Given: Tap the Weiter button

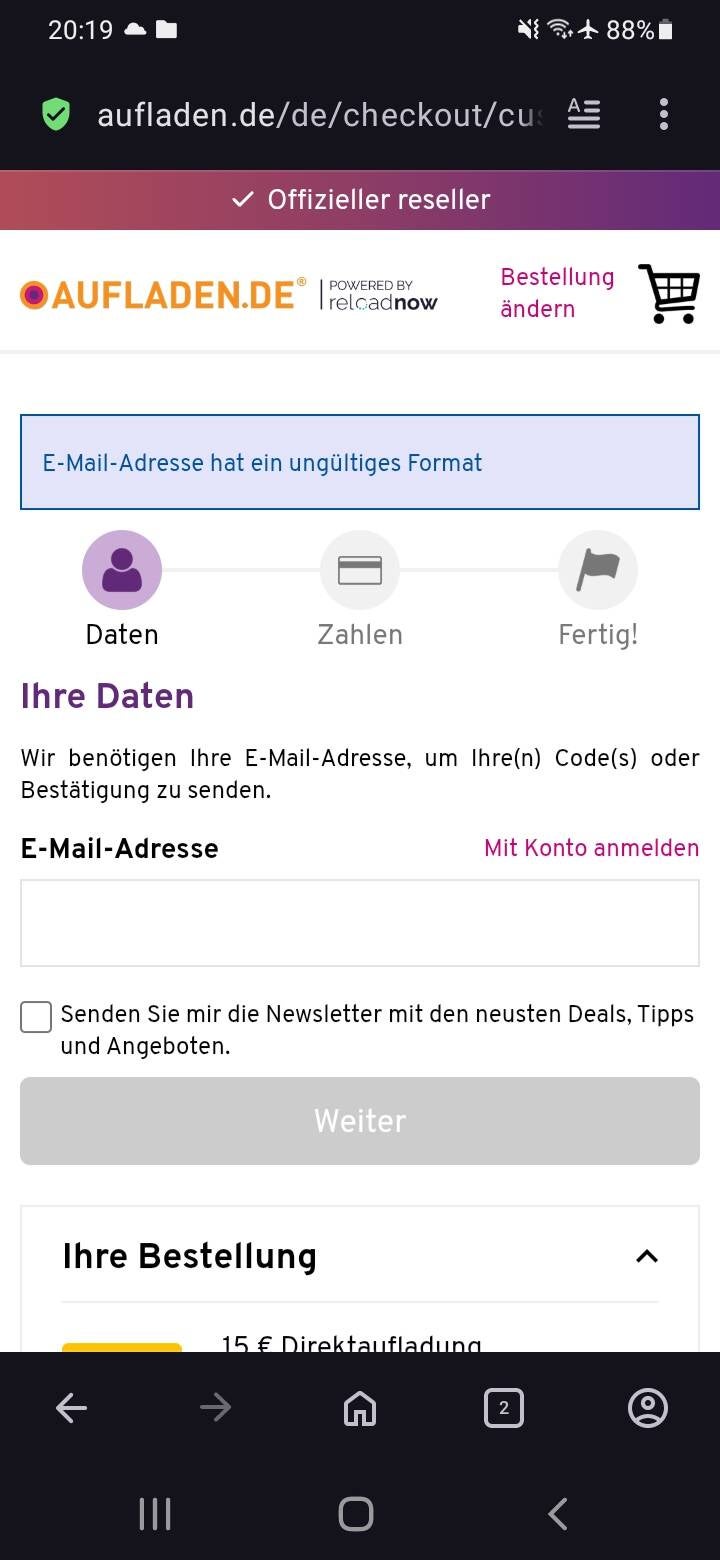Looking at the screenshot, I should (x=360, y=1121).
